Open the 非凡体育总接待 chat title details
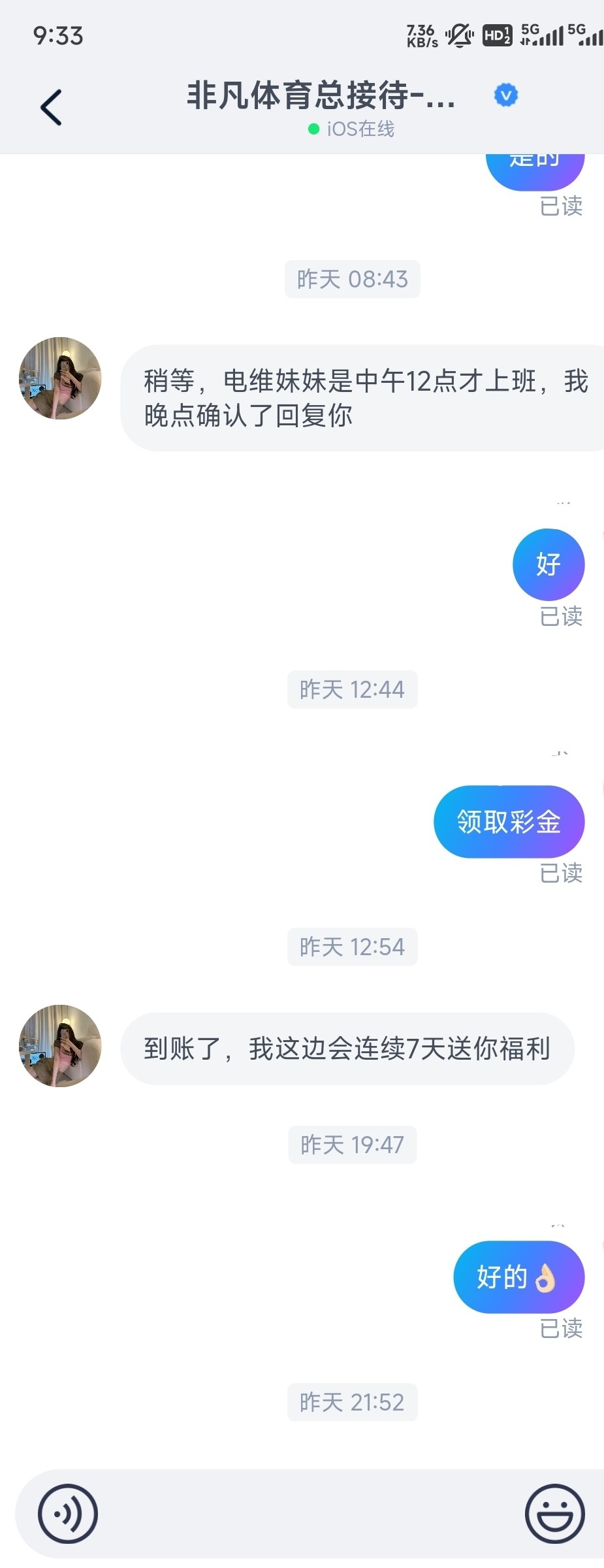Screen dimensions: 604x1568 321,95
